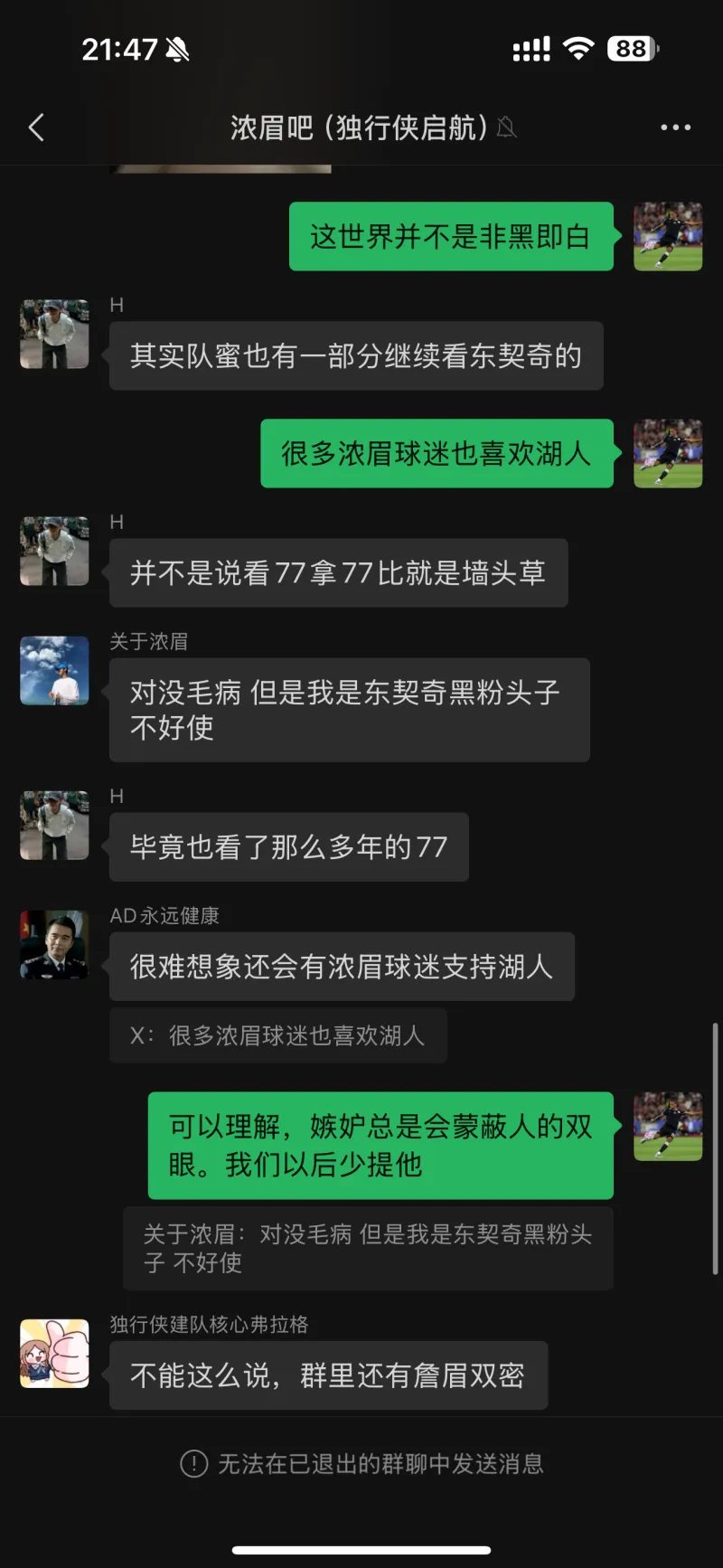
Task: Tap AD永远健康's profile avatar
Action: (55, 945)
